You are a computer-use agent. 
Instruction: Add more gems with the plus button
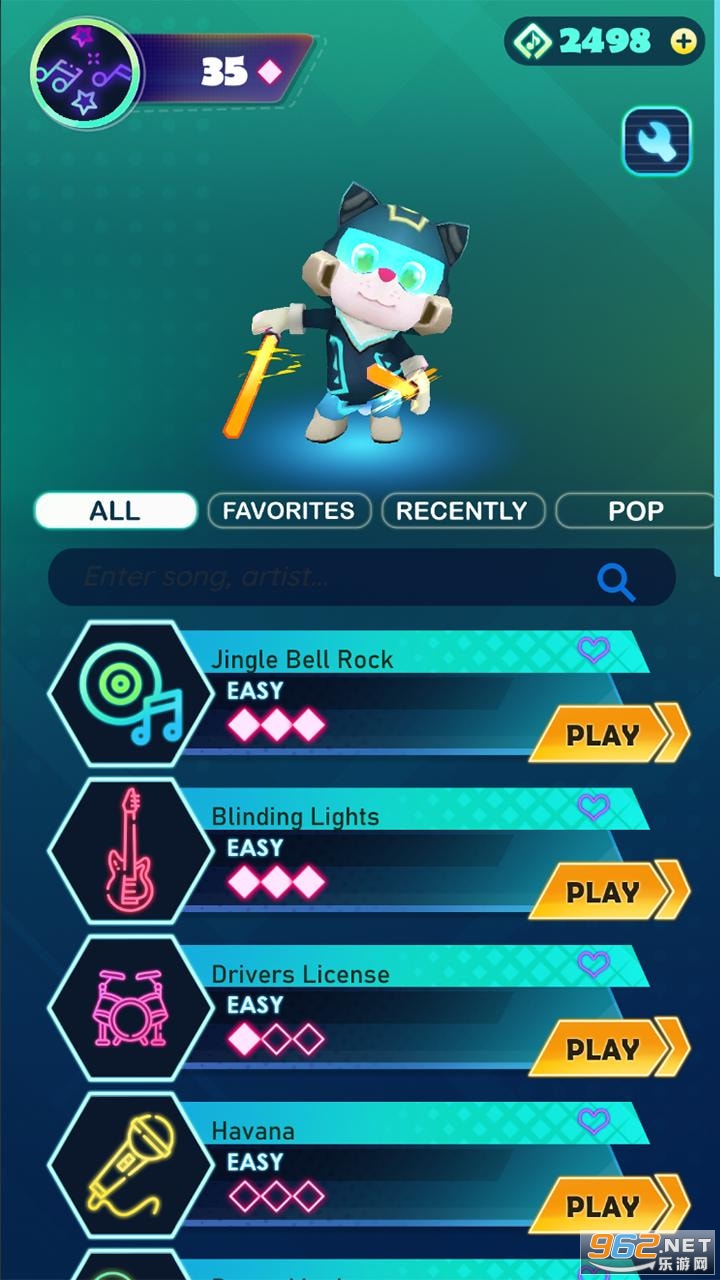tap(683, 41)
